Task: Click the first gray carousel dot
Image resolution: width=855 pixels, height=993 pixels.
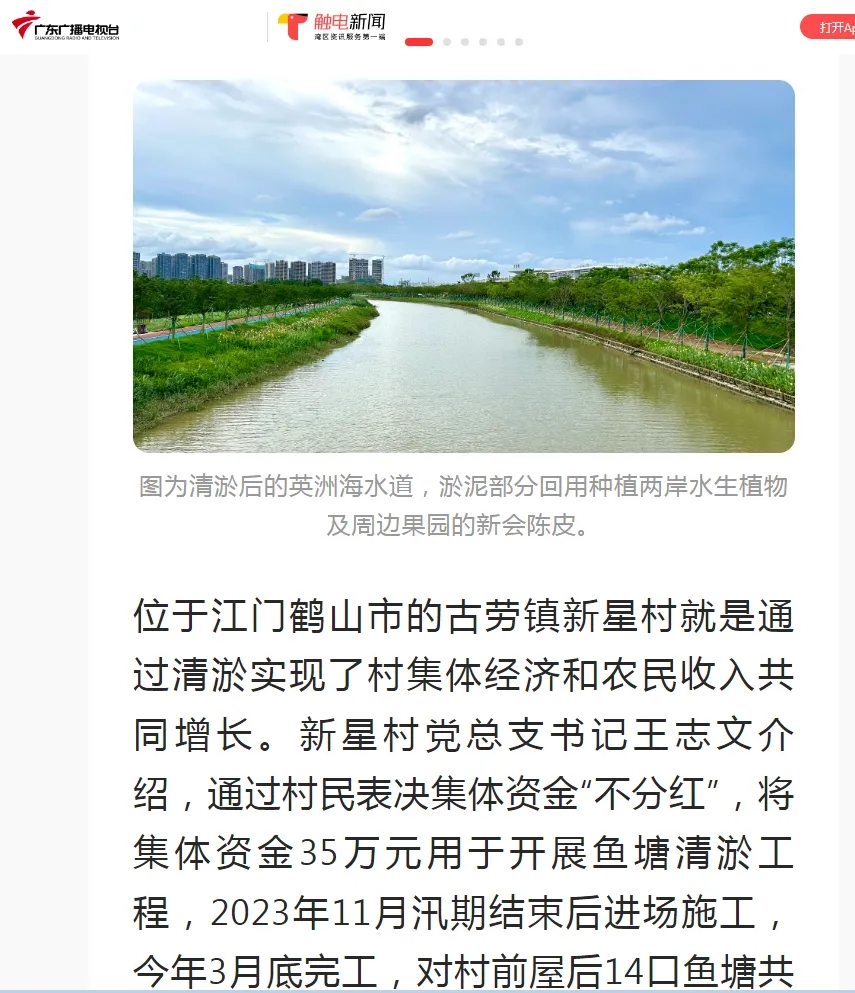Action: pyautogui.click(x=446, y=42)
